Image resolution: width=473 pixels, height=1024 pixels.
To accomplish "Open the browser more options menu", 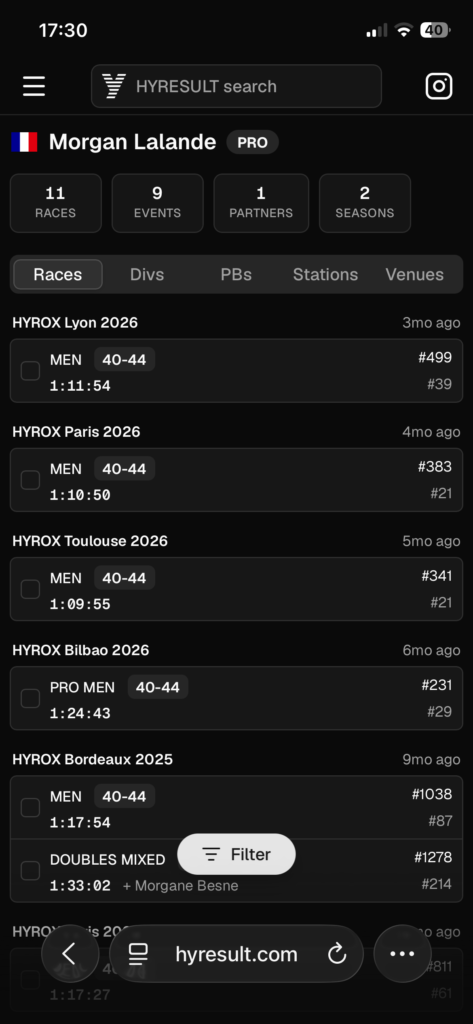I will tap(402, 954).
